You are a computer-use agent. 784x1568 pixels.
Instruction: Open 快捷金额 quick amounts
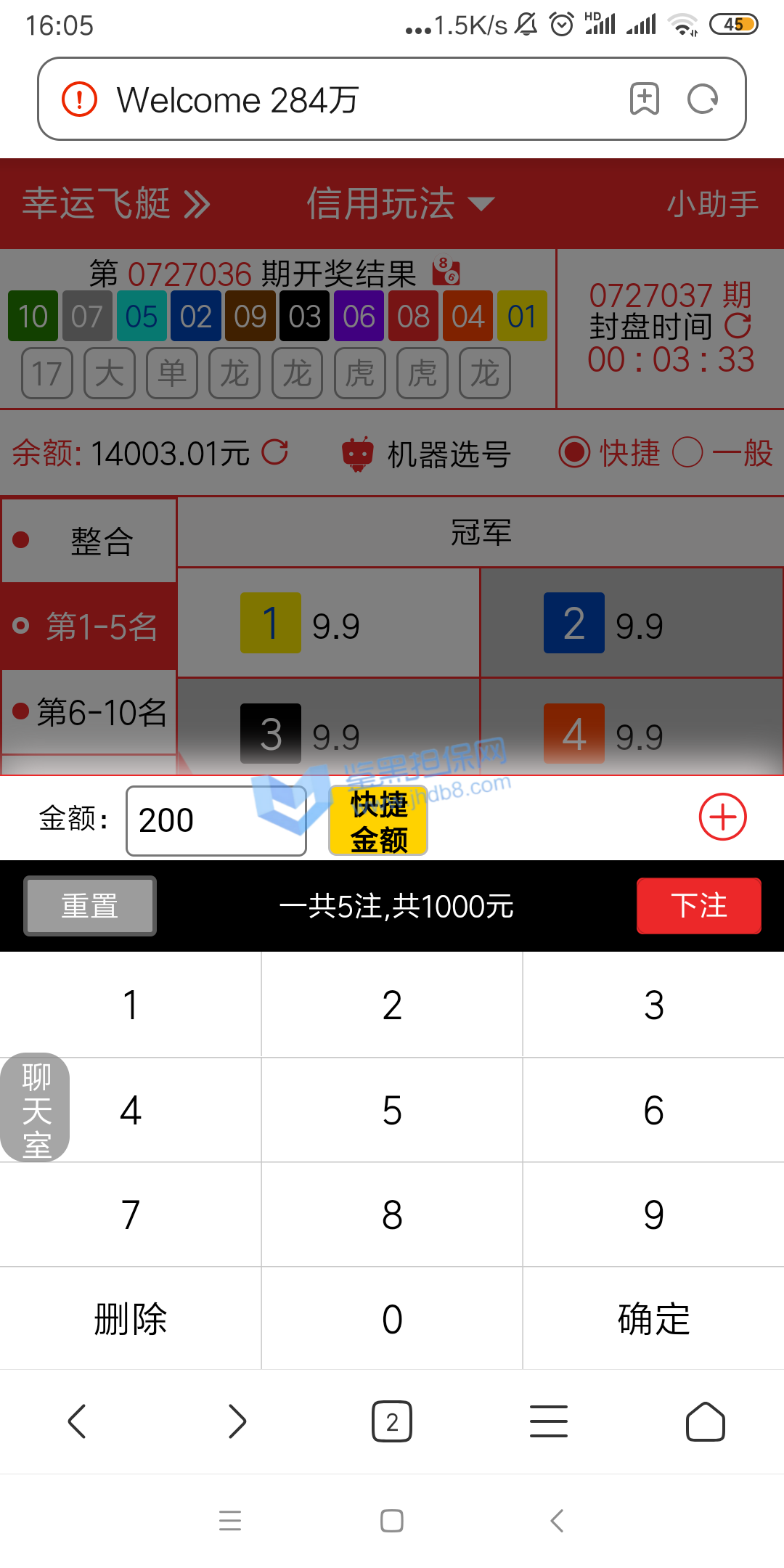point(378,821)
